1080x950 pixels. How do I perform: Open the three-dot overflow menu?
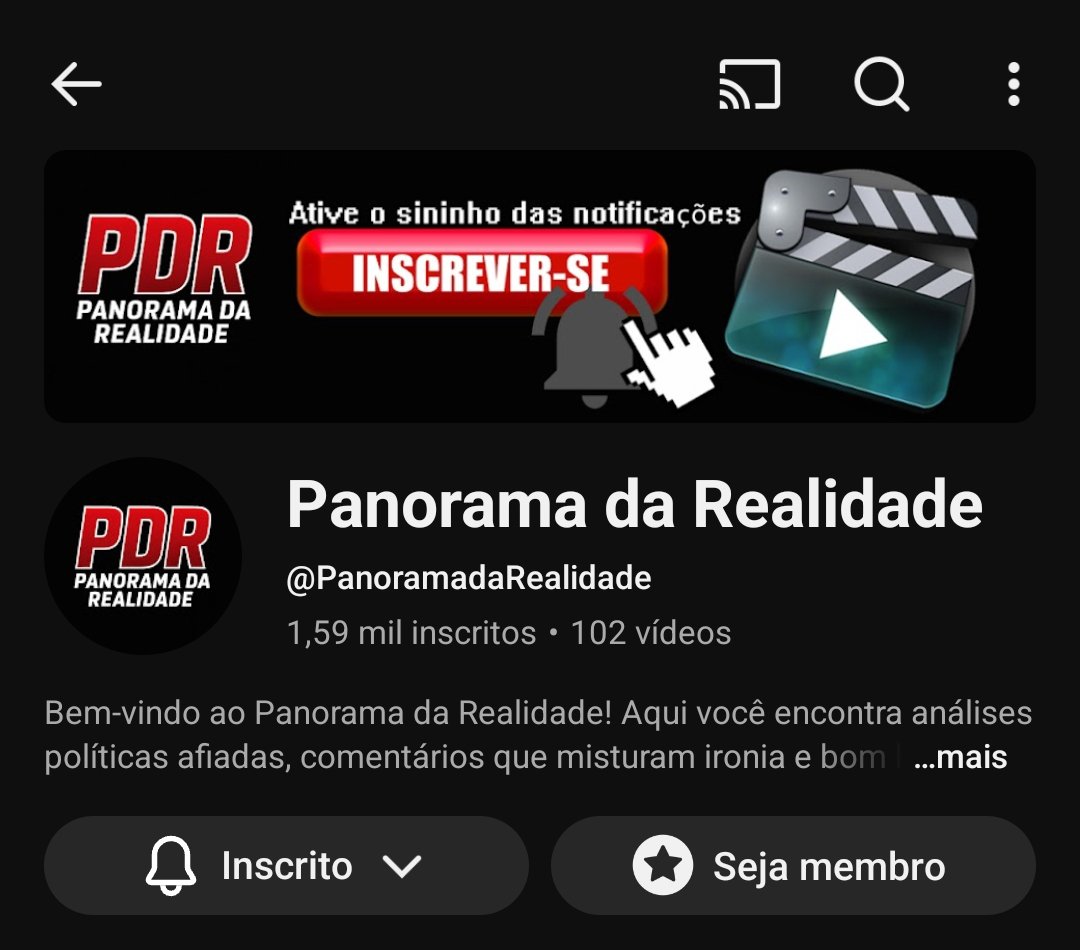[x=1013, y=85]
